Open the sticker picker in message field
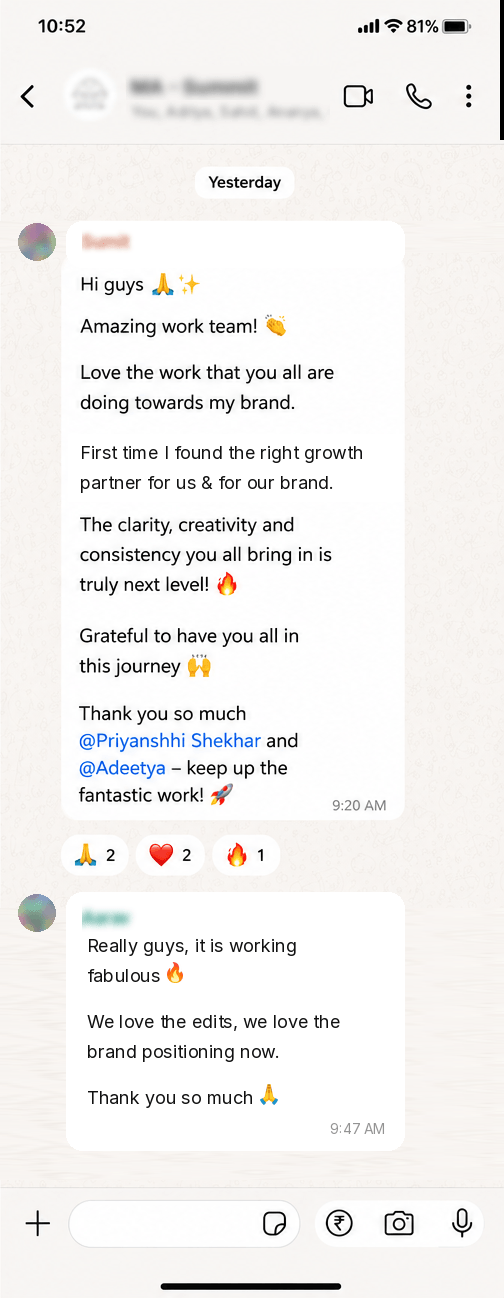 coord(274,1223)
